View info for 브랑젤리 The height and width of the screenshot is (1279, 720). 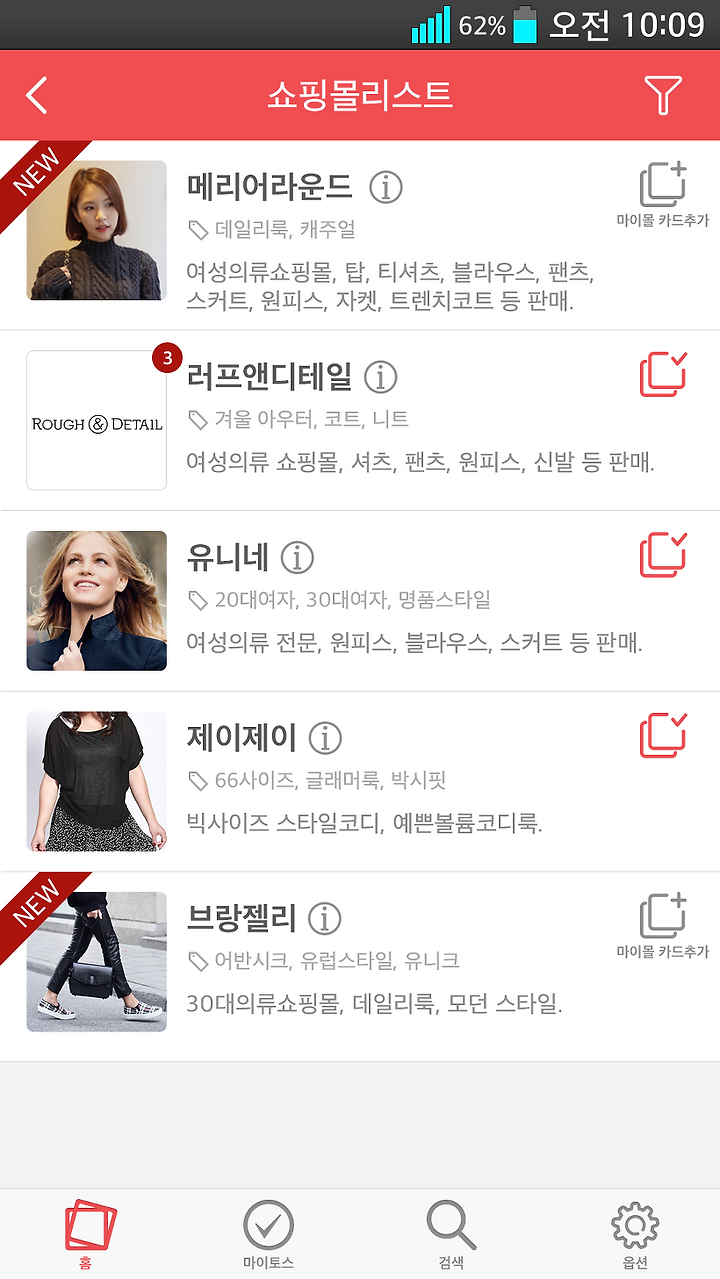[x=325, y=918]
